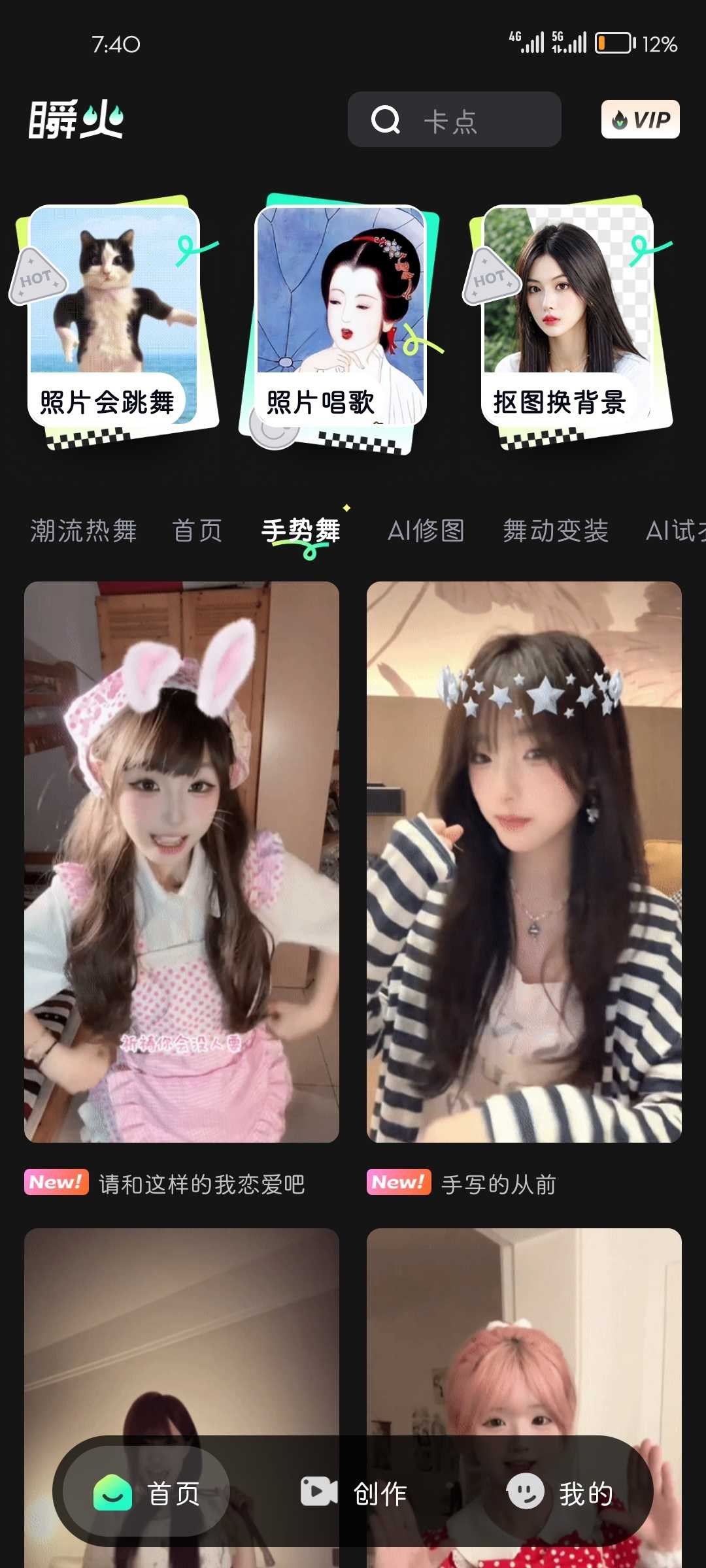
Task: Open the 照片唱歌 feature card
Action: [340, 320]
